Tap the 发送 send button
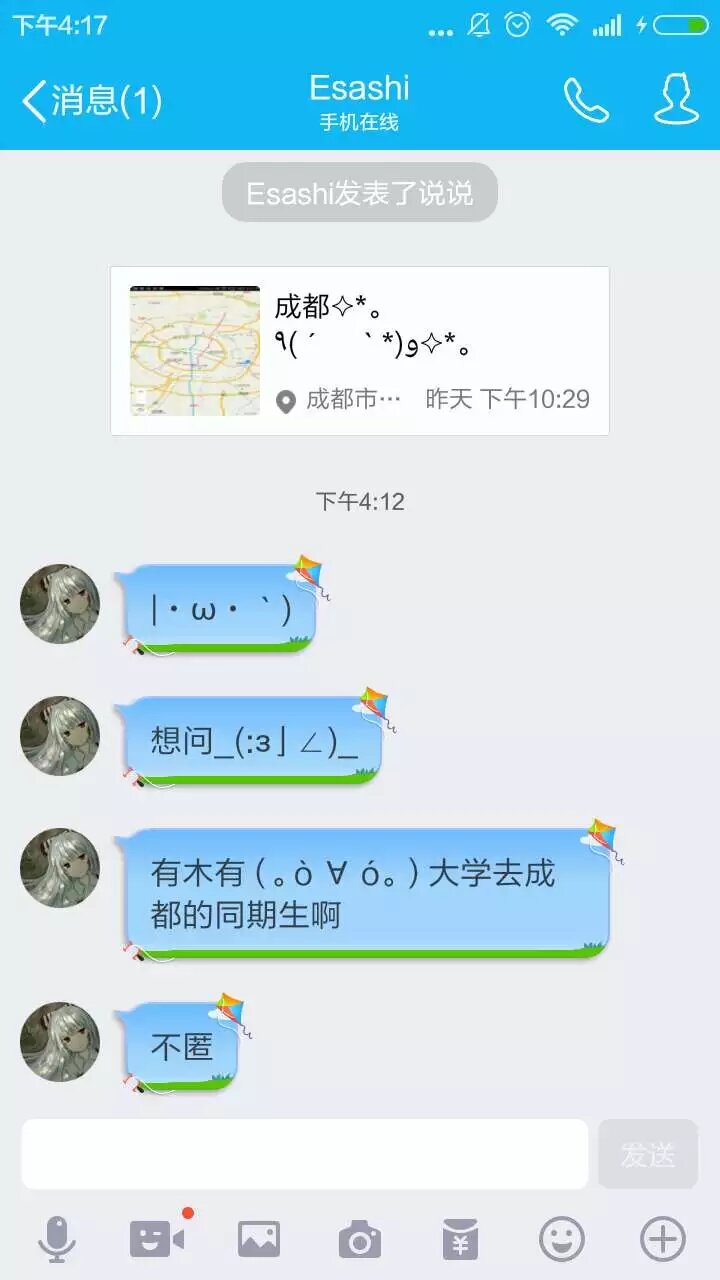The image size is (720, 1280). pos(647,1154)
